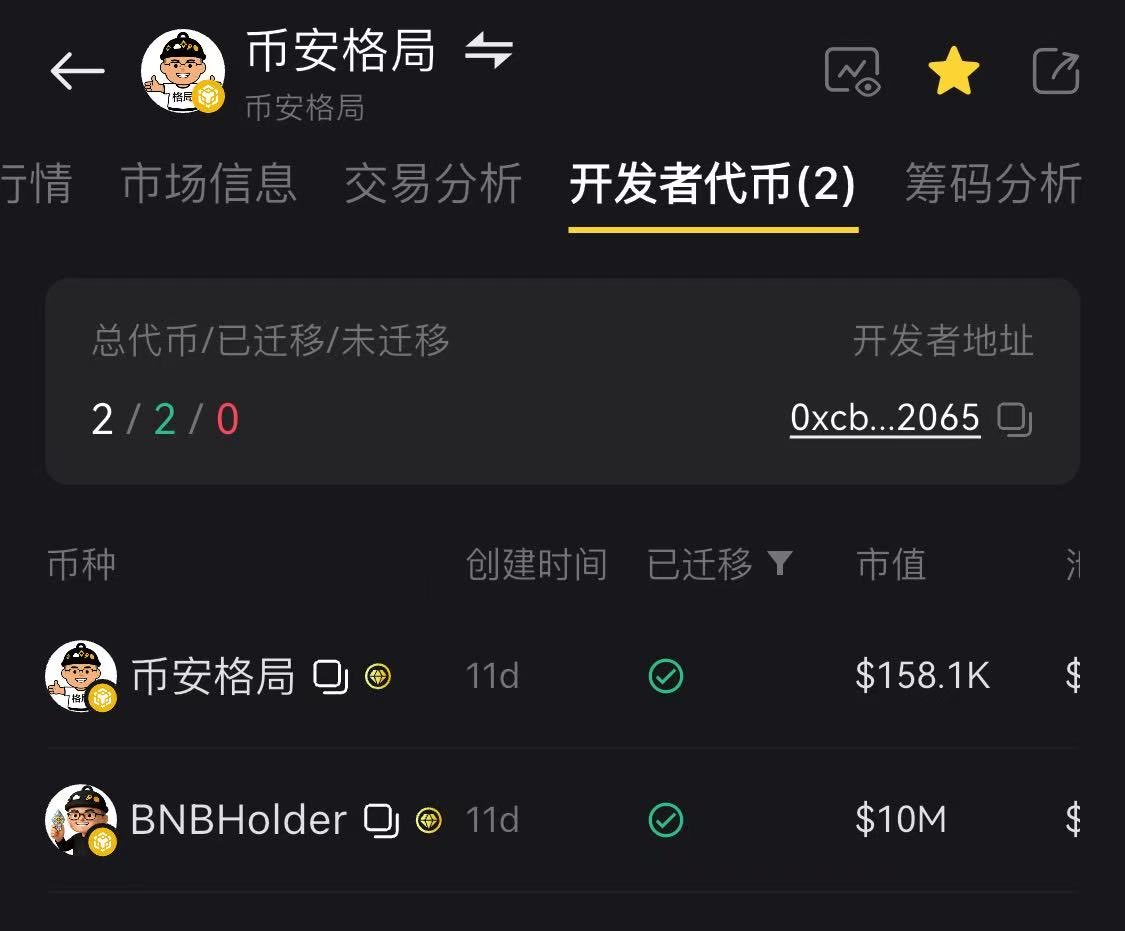This screenshot has height=931, width=1125.
Task: Switch to the 筹码分析 tab
Action: [992, 185]
